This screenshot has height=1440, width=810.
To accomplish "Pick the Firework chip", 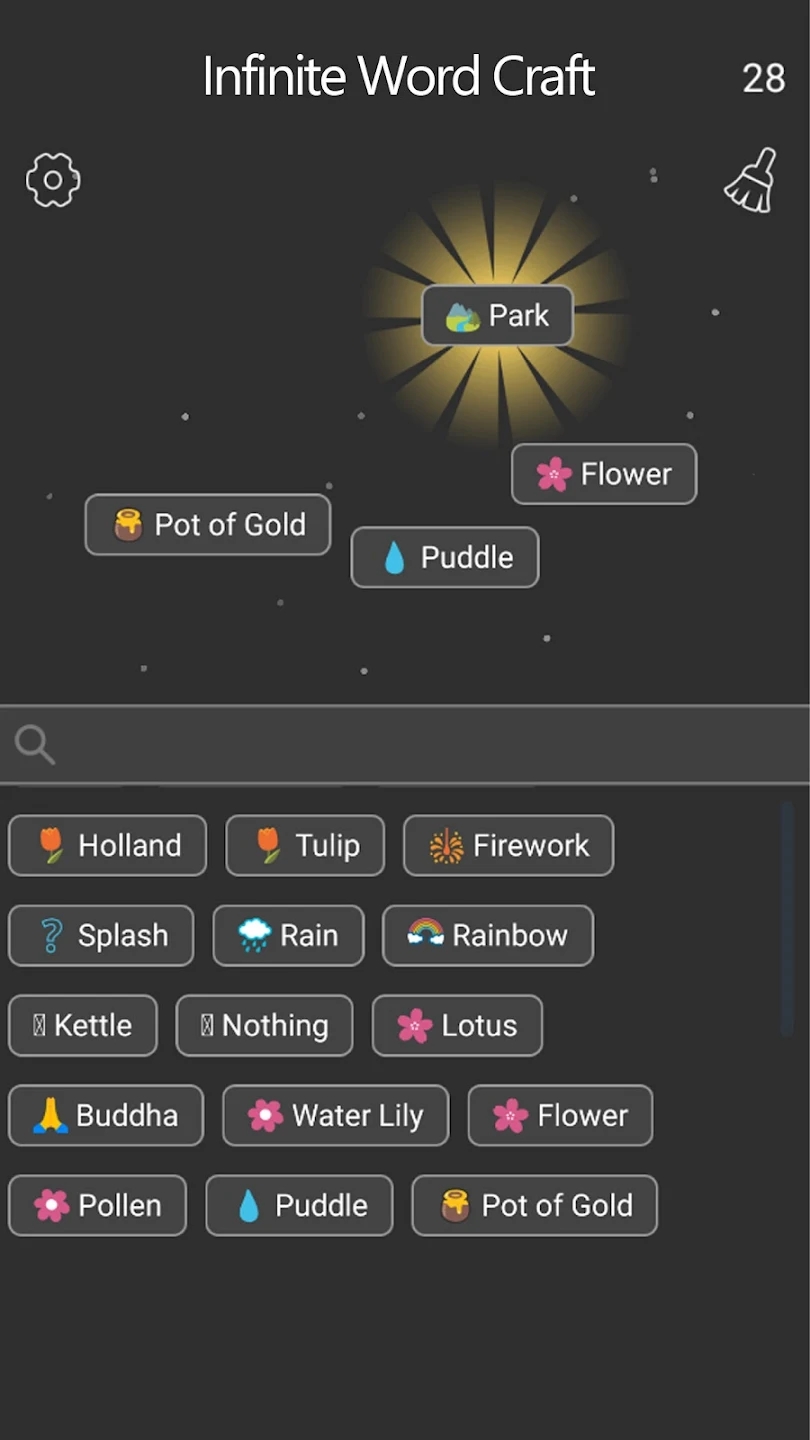I will [x=508, y=846].
